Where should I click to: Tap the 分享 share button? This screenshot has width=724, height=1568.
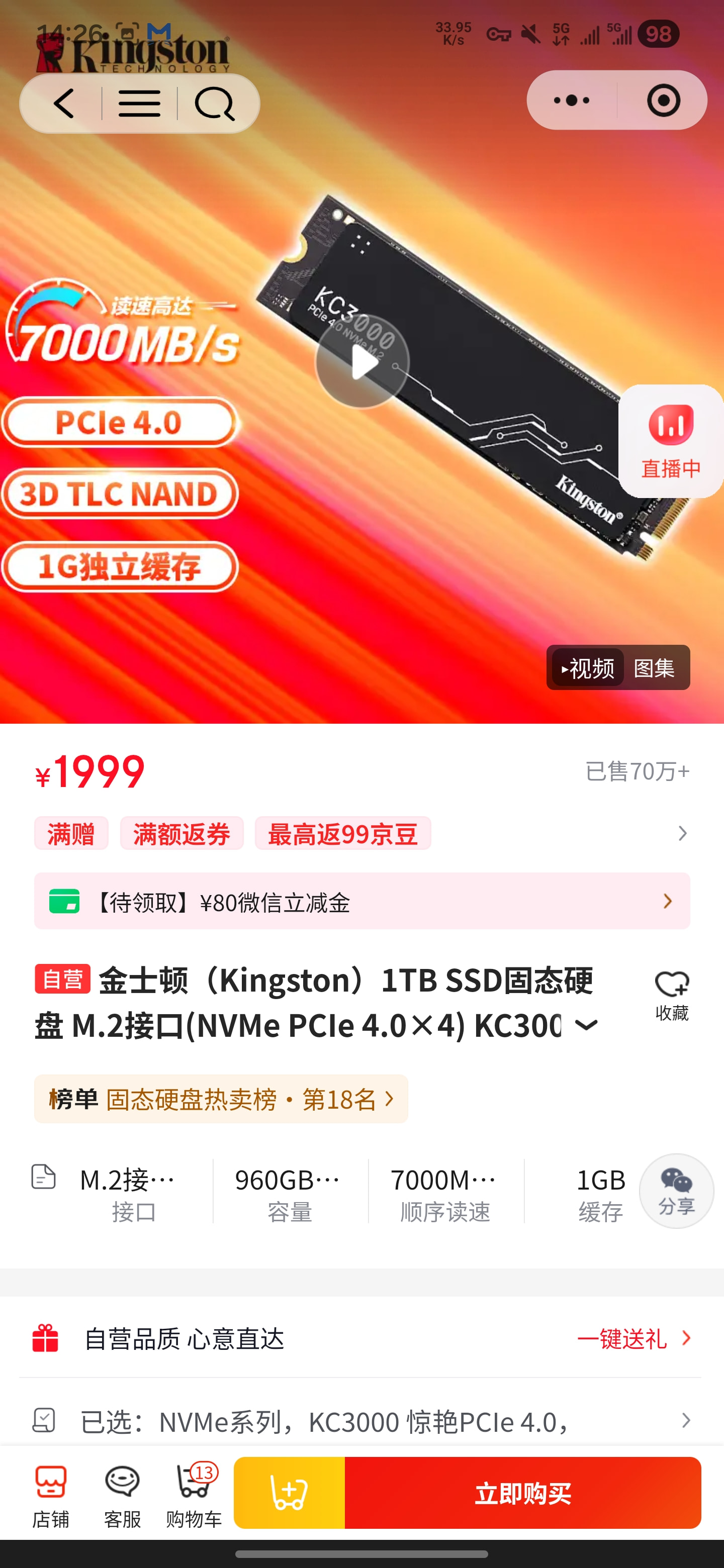pyautogui.click(x=676, y=1191)
